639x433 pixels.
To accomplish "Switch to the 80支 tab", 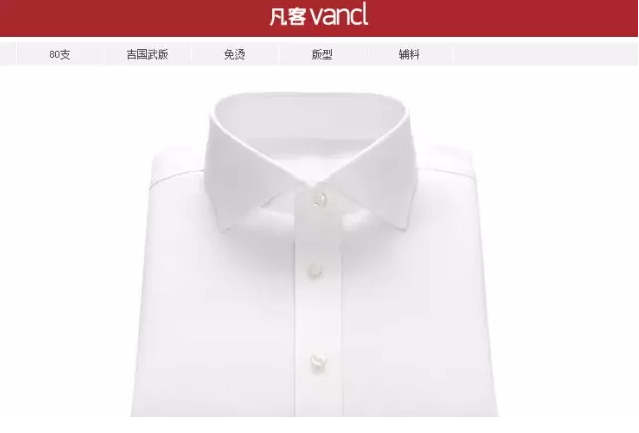I will coord(59,55).
